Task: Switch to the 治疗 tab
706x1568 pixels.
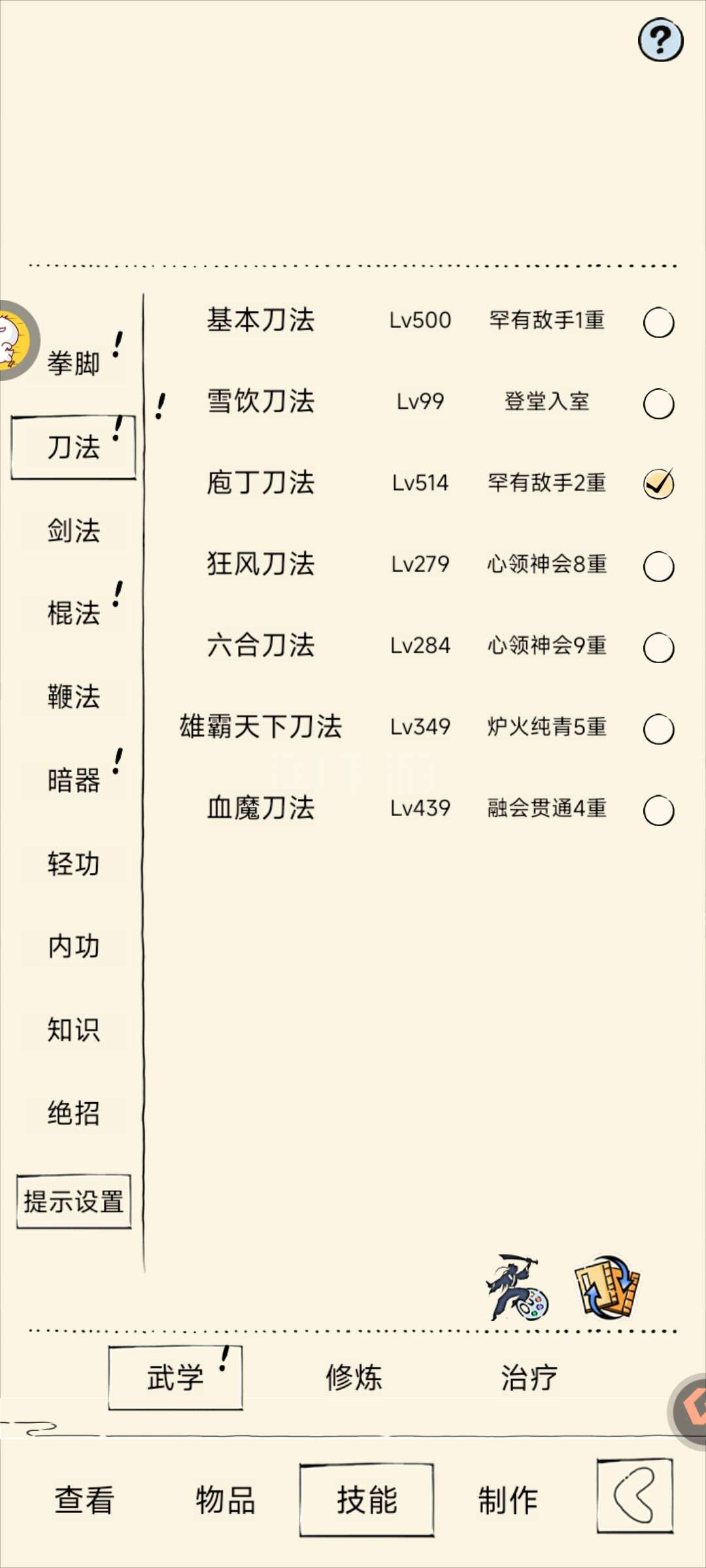Action: tap(529, 1377)
